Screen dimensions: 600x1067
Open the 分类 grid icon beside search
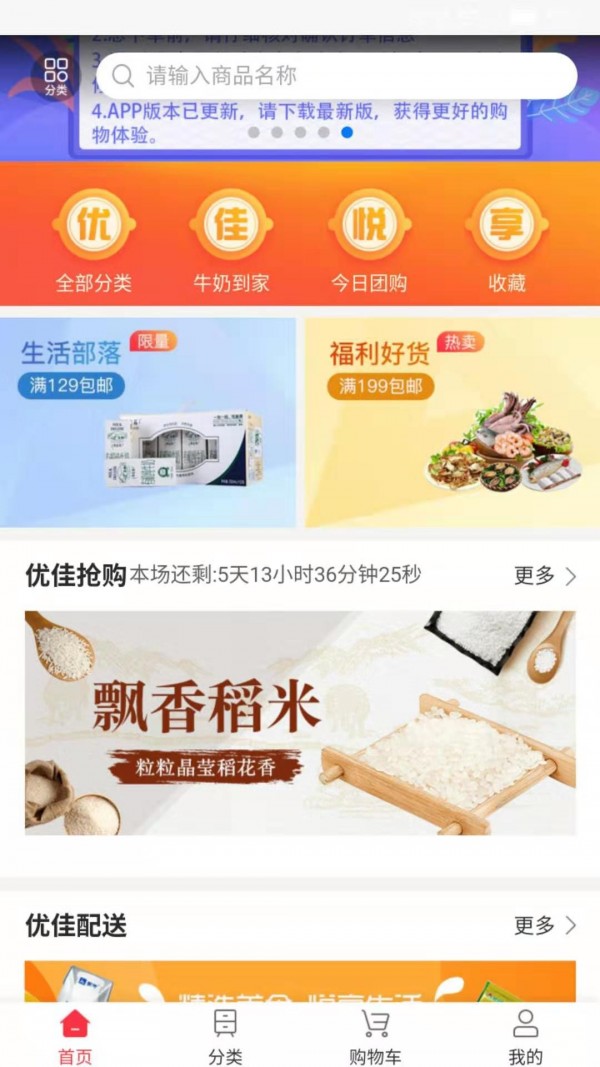coord(56,76)
